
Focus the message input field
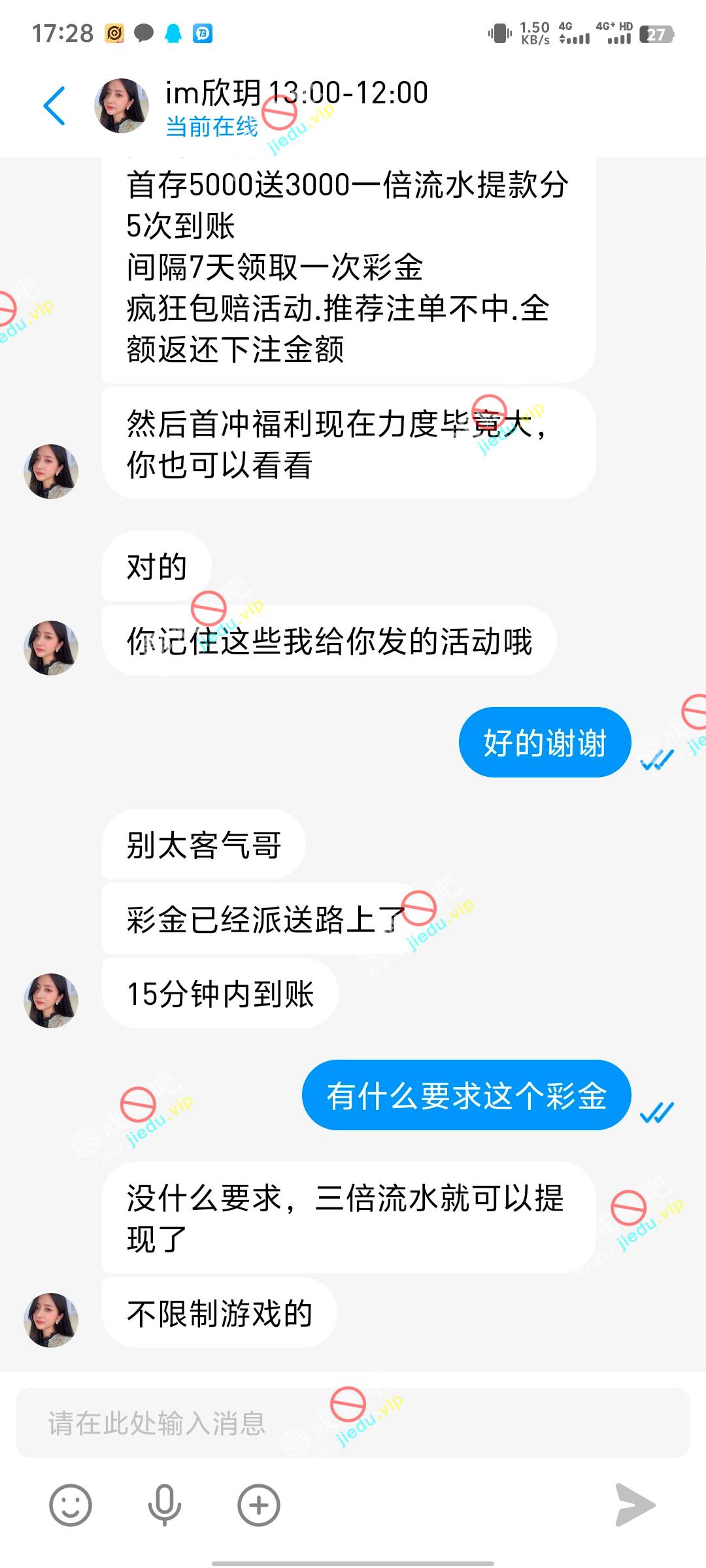tap(353, 1423)
